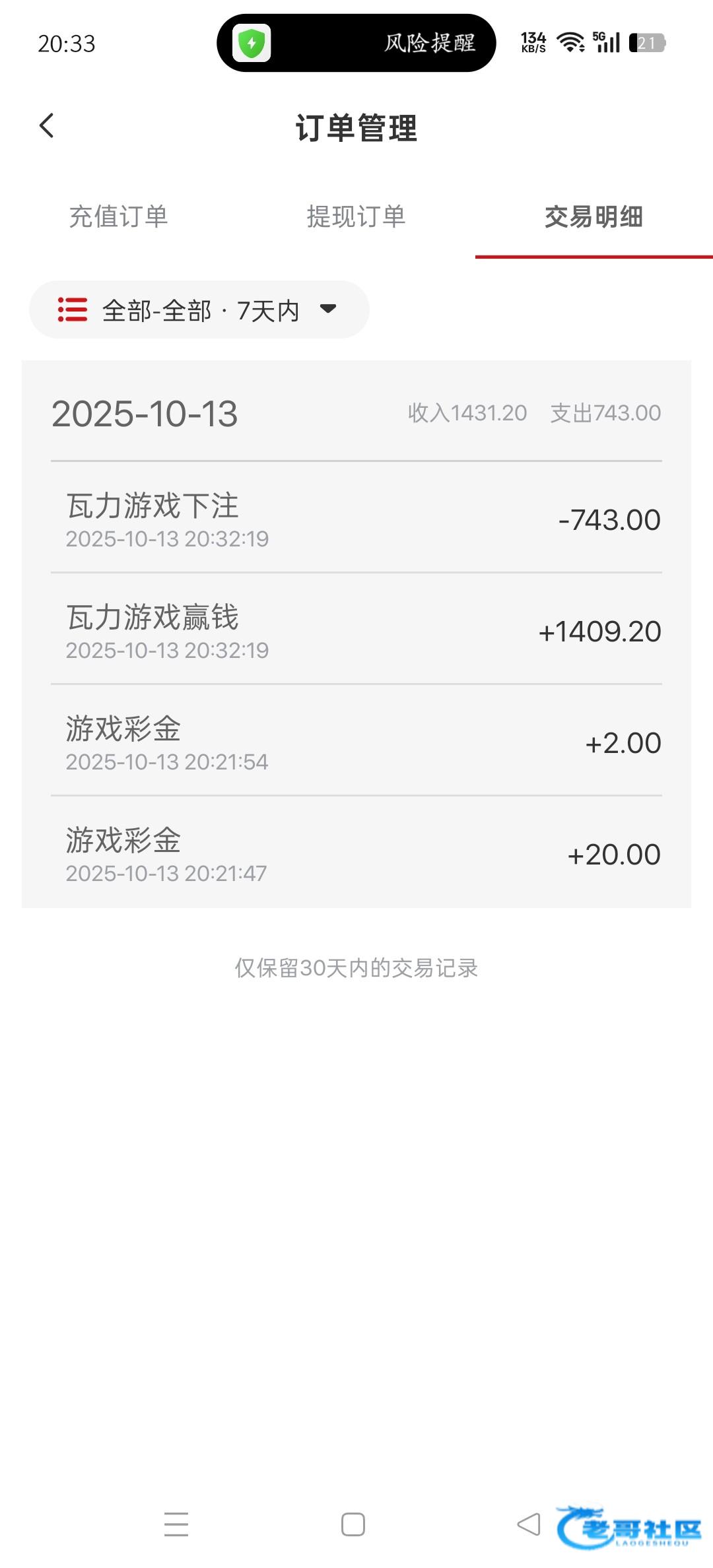This screenshot has height=1568, width=713.
Task: Select the 交易明细 tab
Action: pyautogui.click(x=594, y=216)
